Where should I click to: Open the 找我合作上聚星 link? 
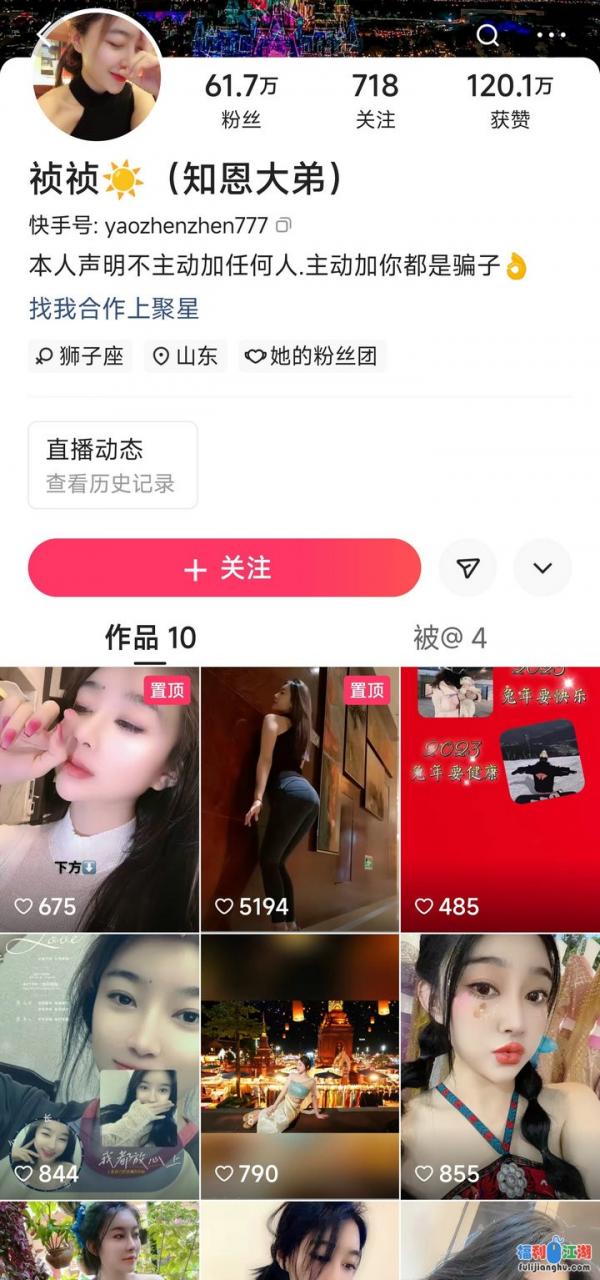click(114, 309)
